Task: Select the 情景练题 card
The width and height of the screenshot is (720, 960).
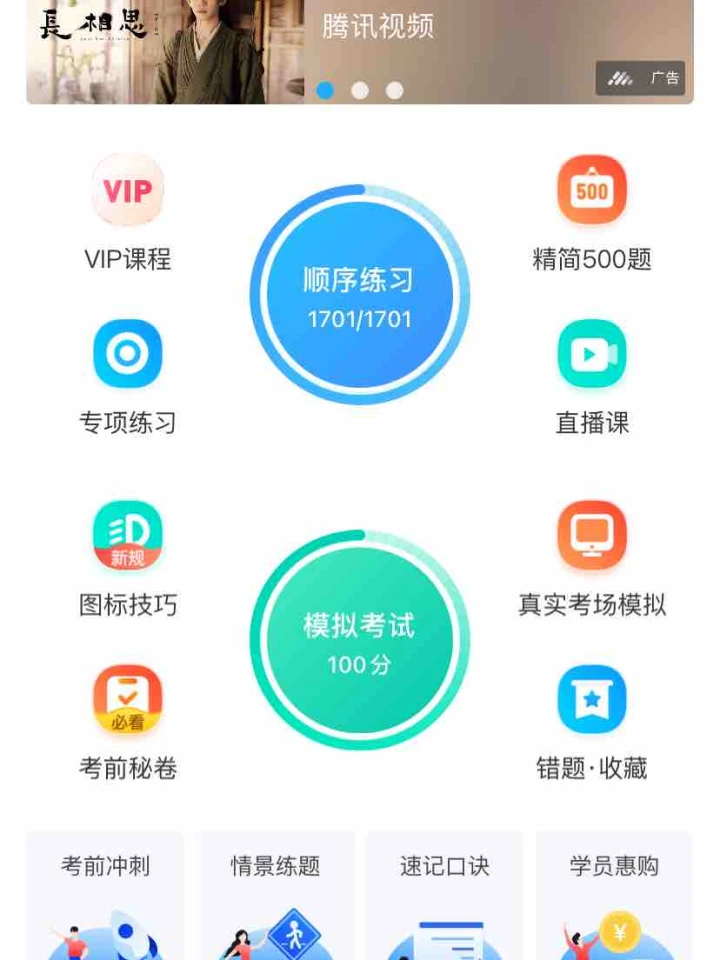Action: 276,895
